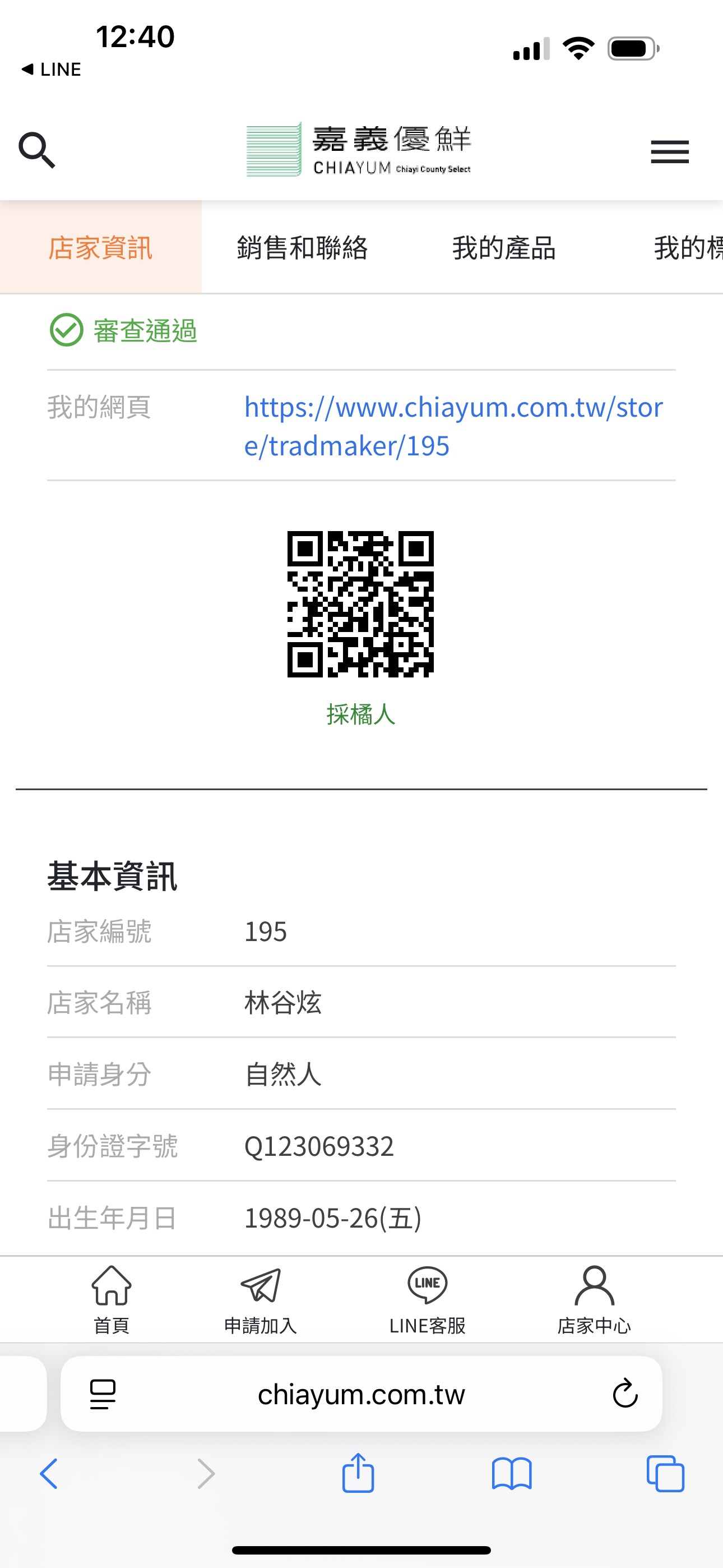Go back in Safari
Screen dimensions: 723x1568
49,1474
